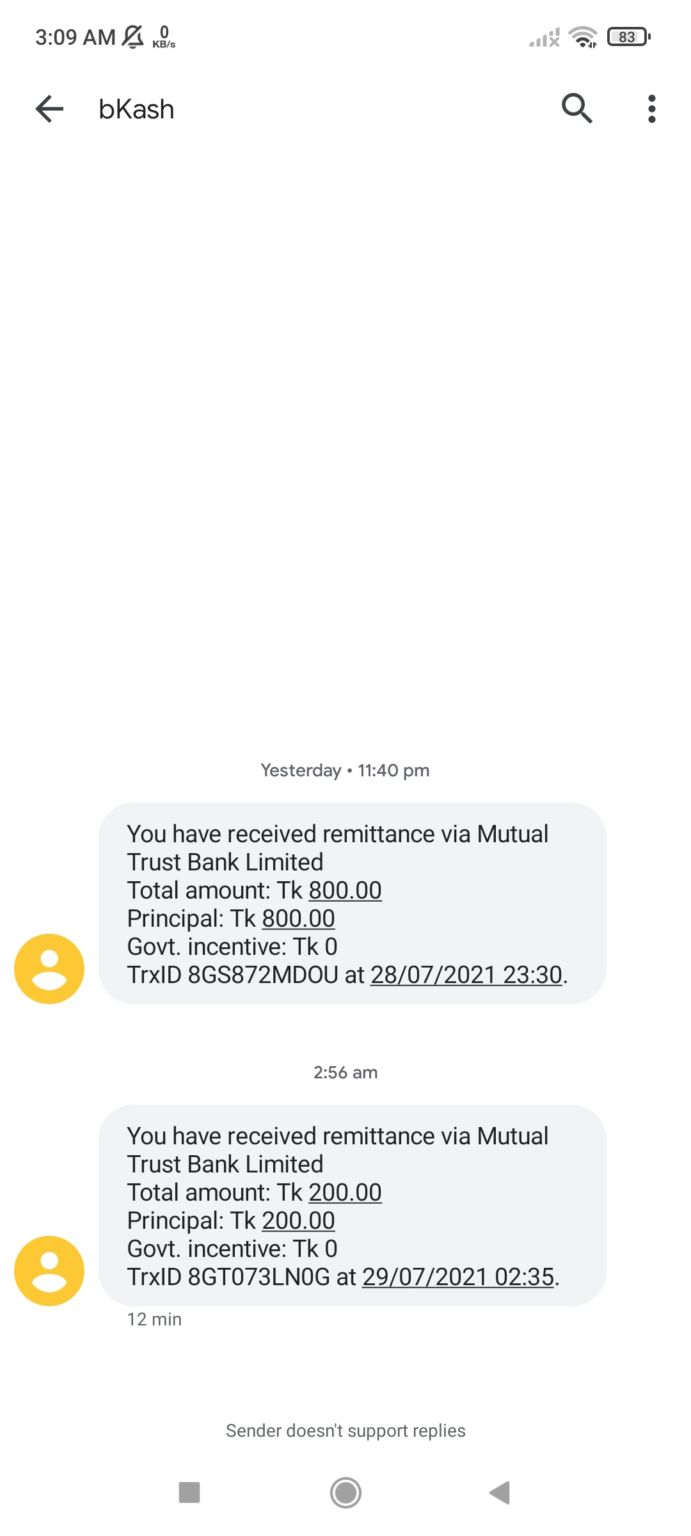Open recent apps with the square button
The height and width of the screenshot is (1536, 691).
point(189,1493)
